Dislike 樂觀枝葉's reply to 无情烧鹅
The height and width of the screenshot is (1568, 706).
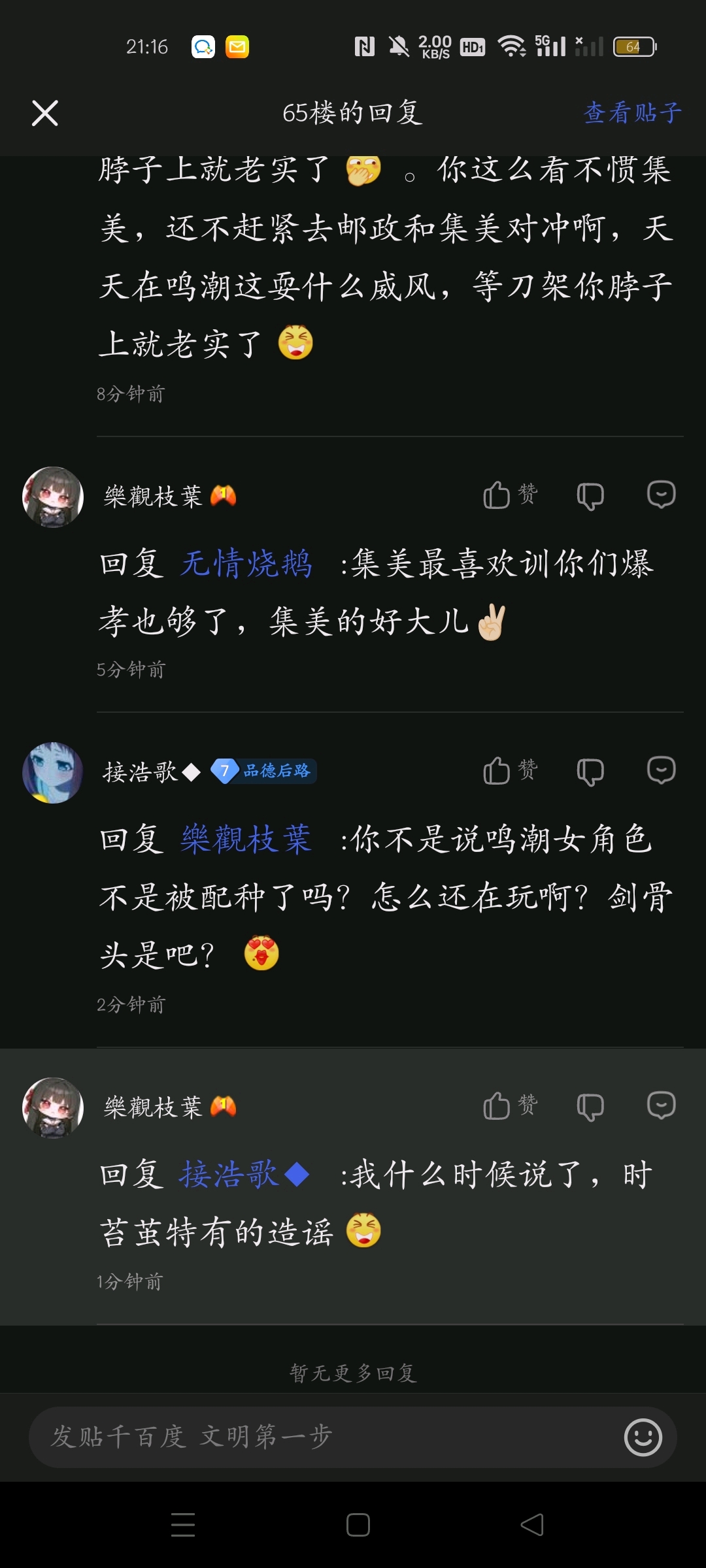tap(590, 497)
